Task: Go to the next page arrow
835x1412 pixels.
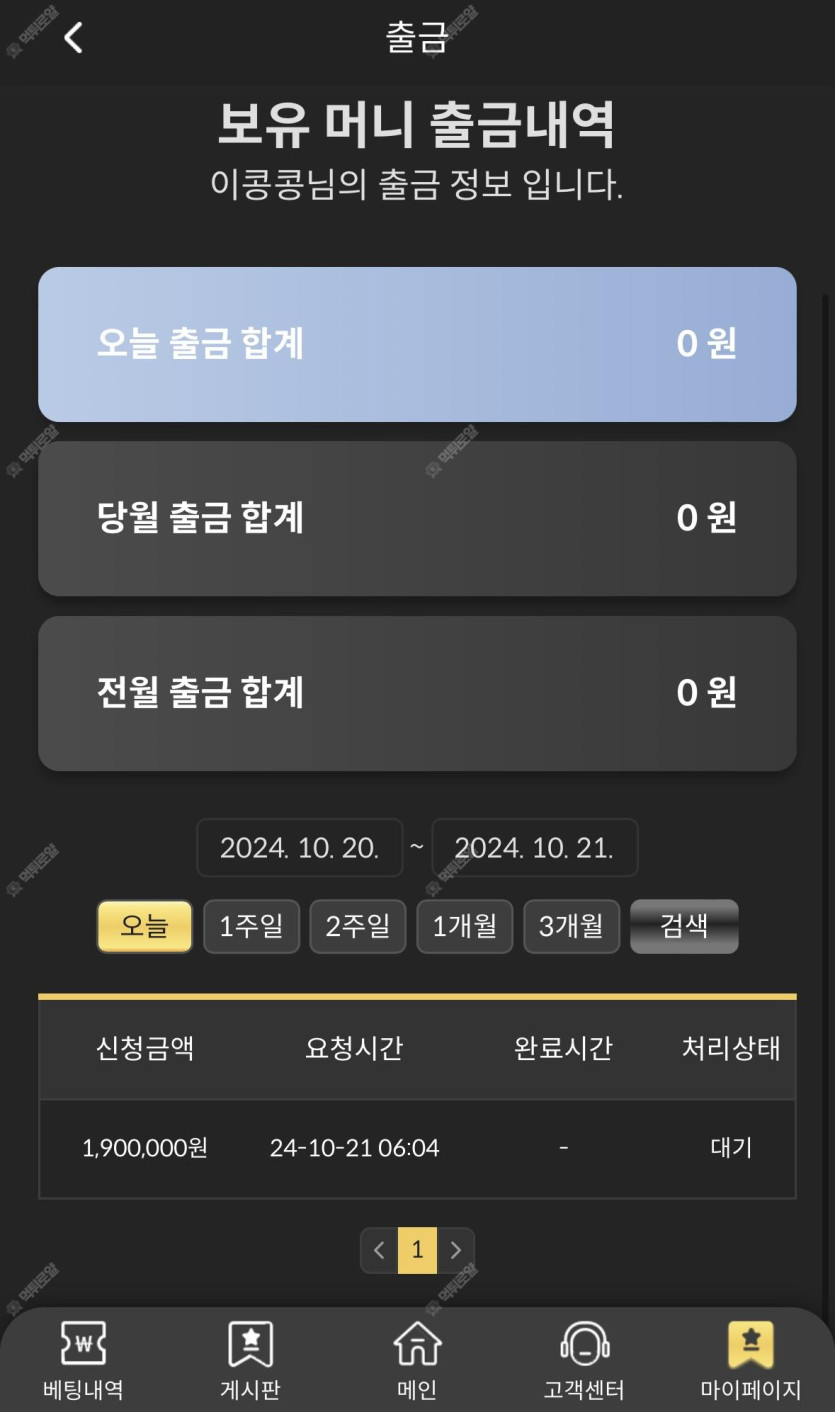Action: click(456, 1250)
